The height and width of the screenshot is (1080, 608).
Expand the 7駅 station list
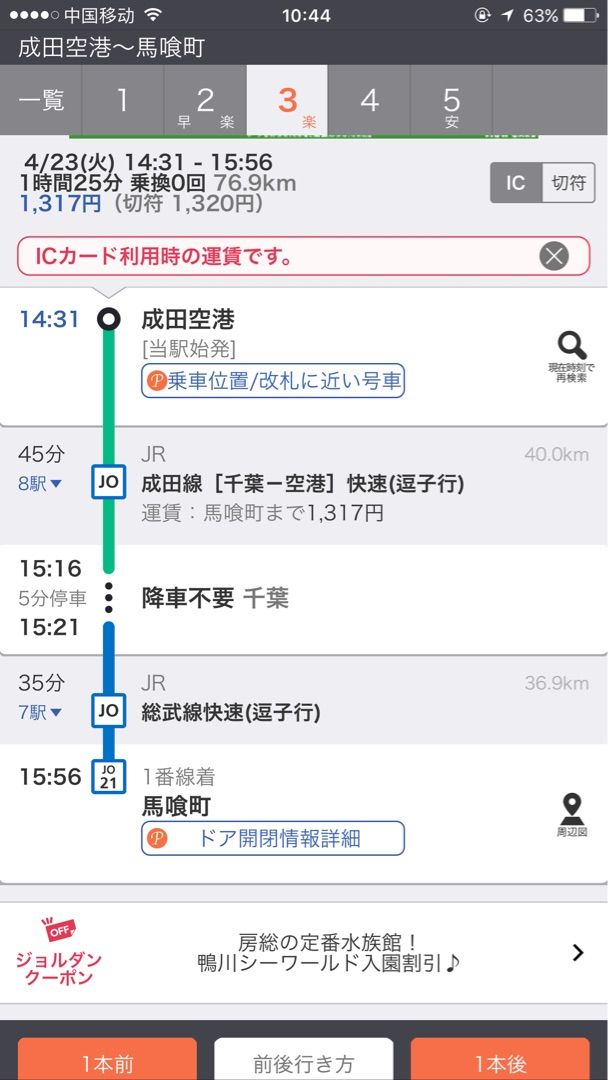pos(41,712)
